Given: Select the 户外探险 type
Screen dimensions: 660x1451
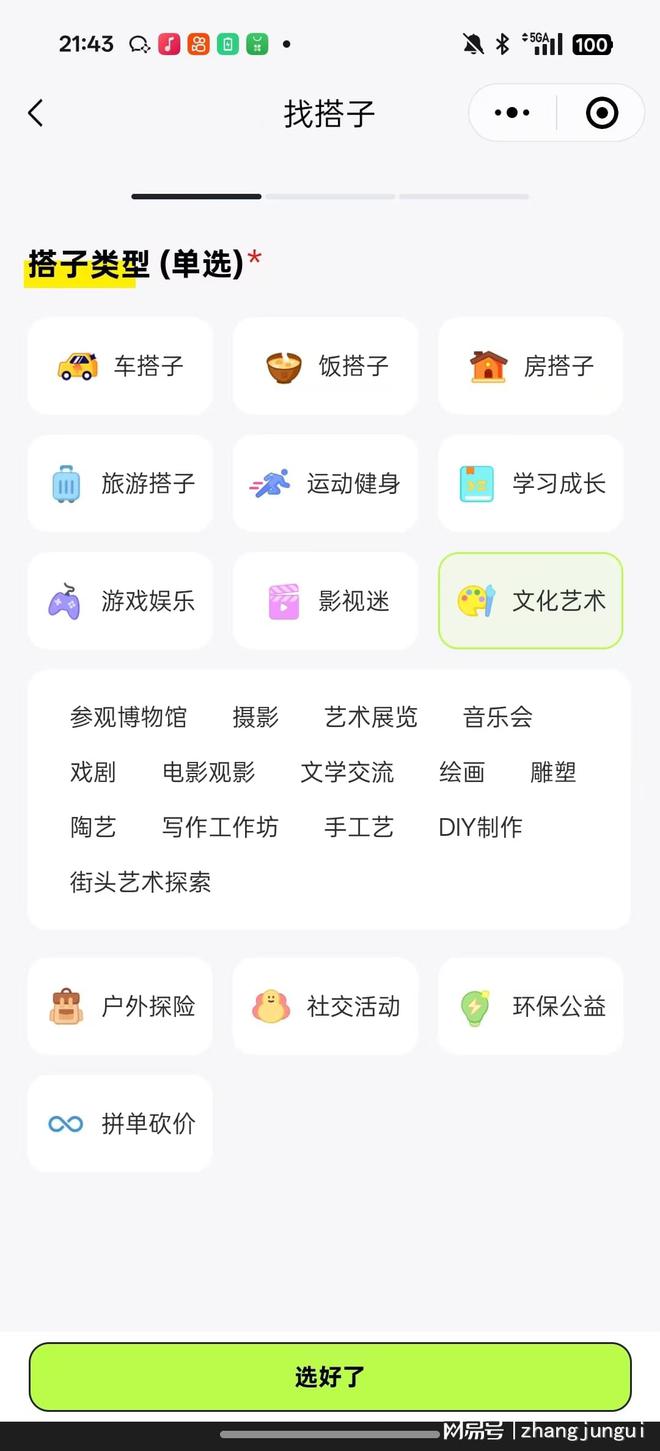Looking at the screenshot, I should (x=120, y=1006).
